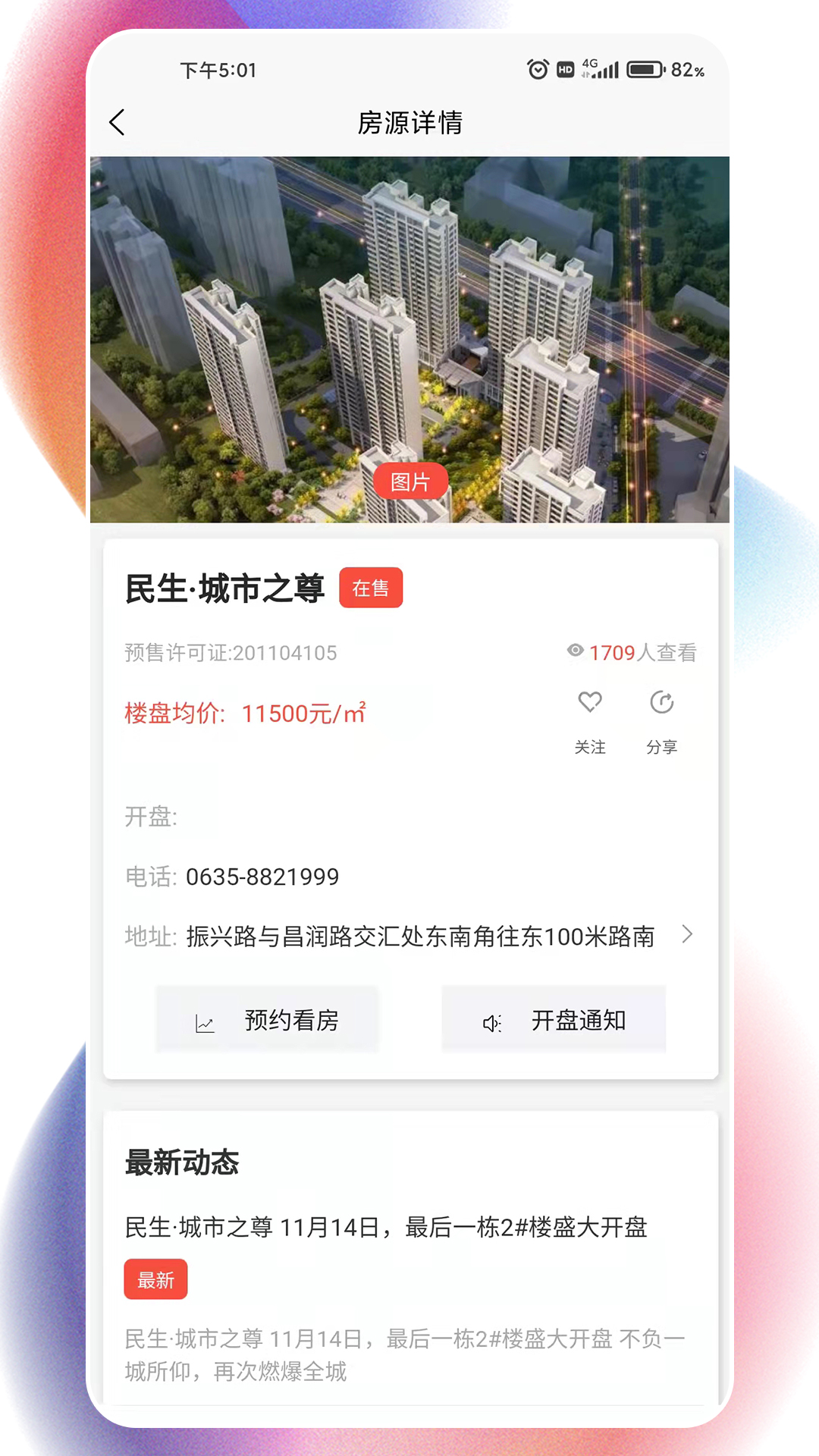Screen dimensions: 819x1456
Task: Go back from the 房源详情 page
Action: click(x=118, y=122)
